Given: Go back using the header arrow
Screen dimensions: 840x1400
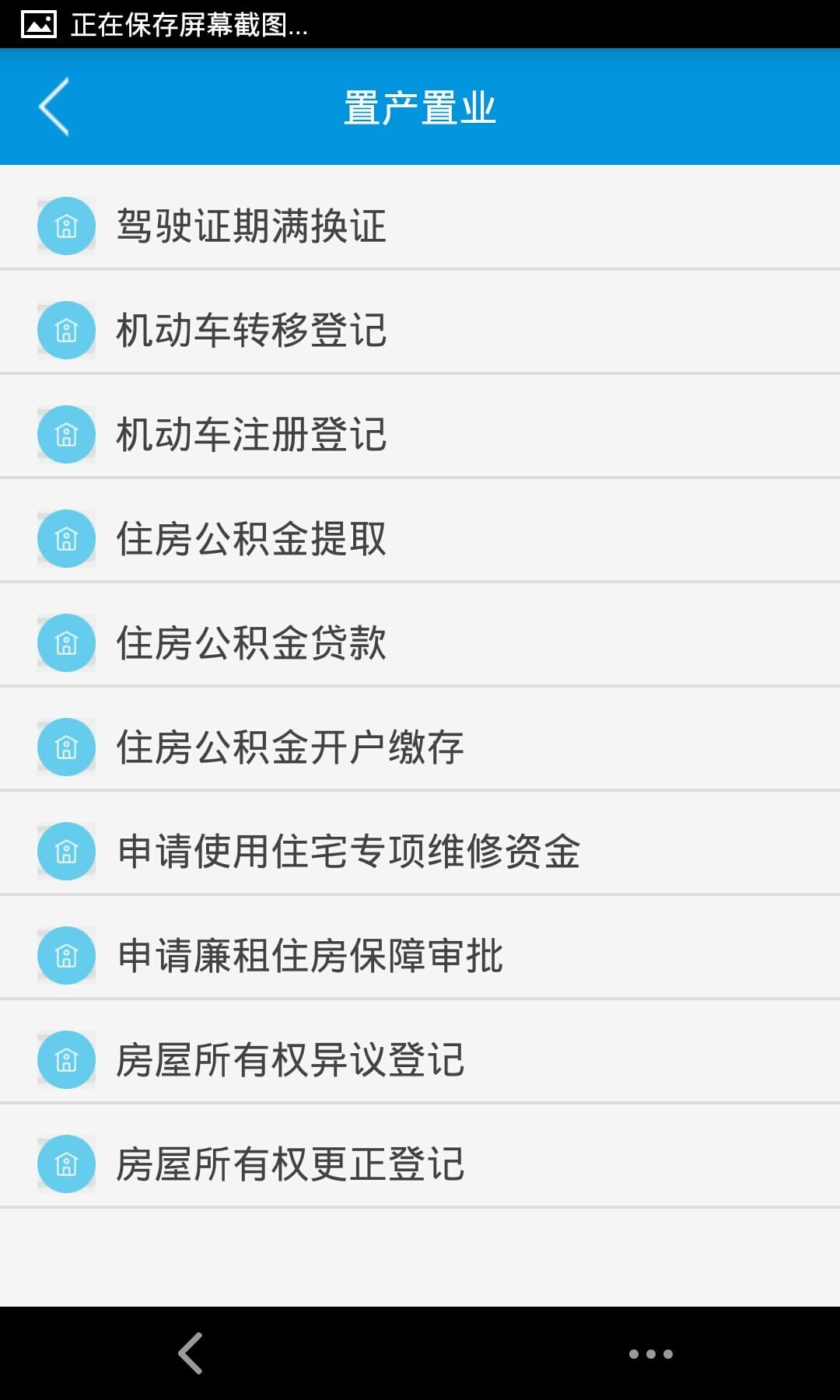Looking at the screenshot, I should click(x=54, y=107).
